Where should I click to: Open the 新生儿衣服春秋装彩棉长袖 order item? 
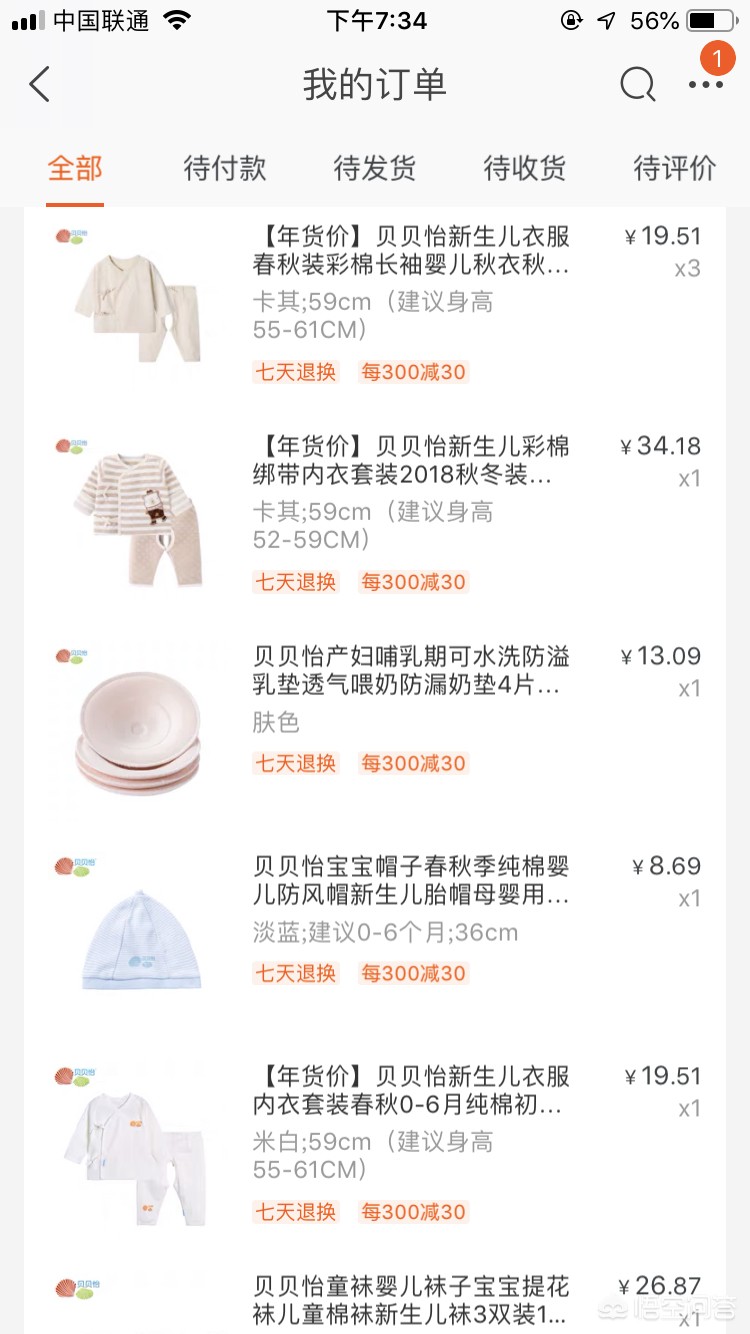(410, 251)
